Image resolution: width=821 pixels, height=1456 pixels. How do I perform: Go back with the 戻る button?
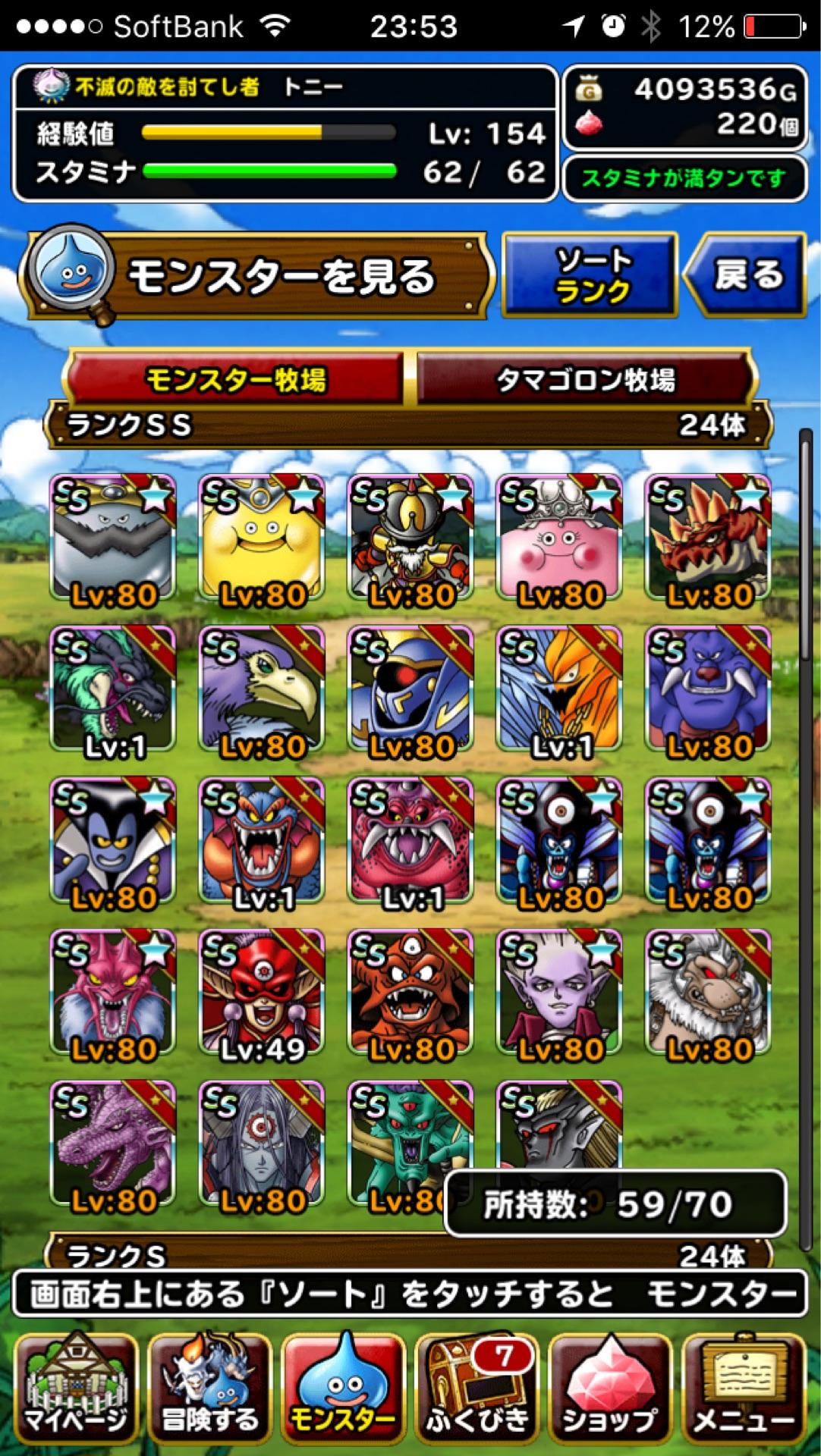[x=745, y=274]
